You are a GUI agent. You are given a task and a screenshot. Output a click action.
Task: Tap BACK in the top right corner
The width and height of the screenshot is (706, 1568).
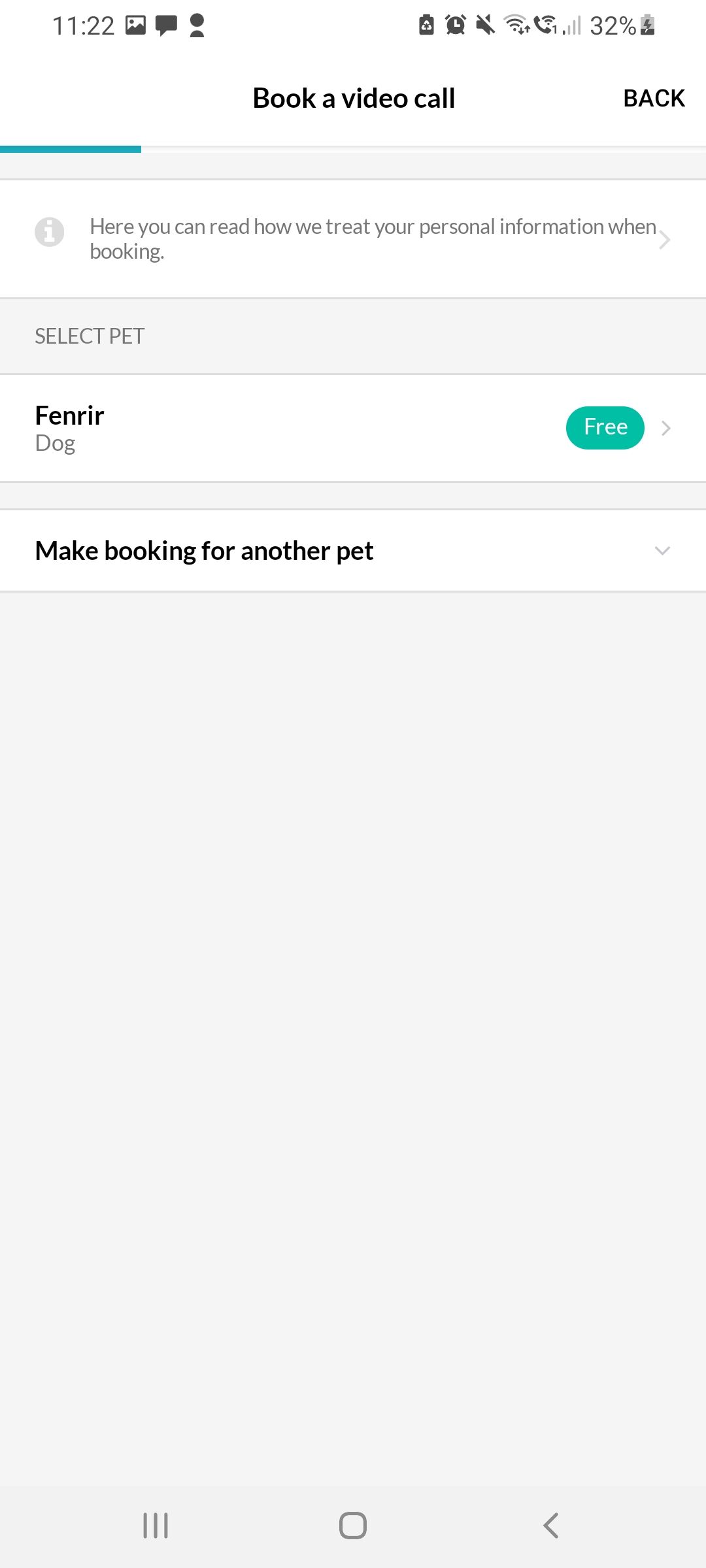[654, 97]
